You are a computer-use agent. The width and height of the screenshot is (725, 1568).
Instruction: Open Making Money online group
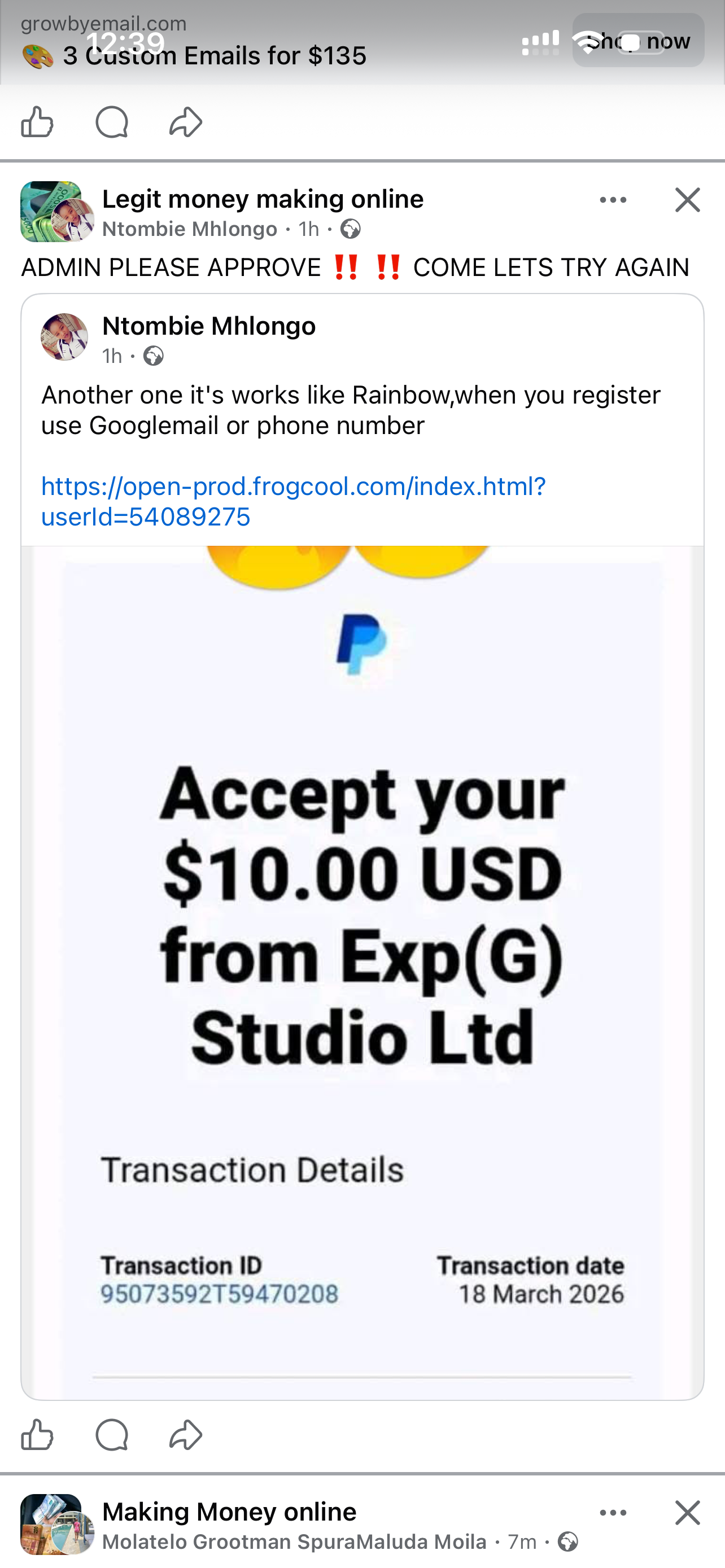coord(229,1512)
